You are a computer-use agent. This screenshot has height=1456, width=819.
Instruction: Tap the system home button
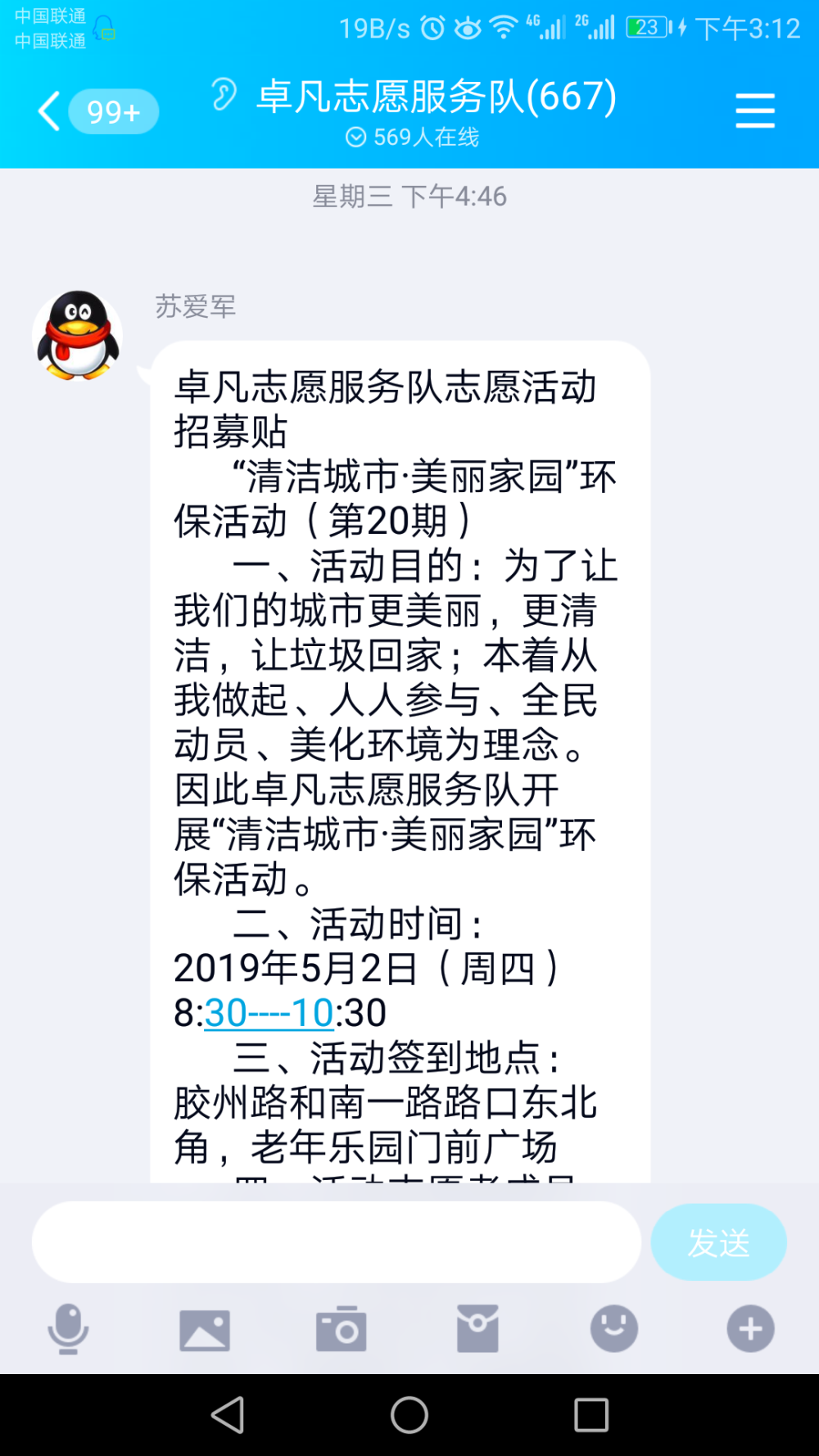point(409,1414)
